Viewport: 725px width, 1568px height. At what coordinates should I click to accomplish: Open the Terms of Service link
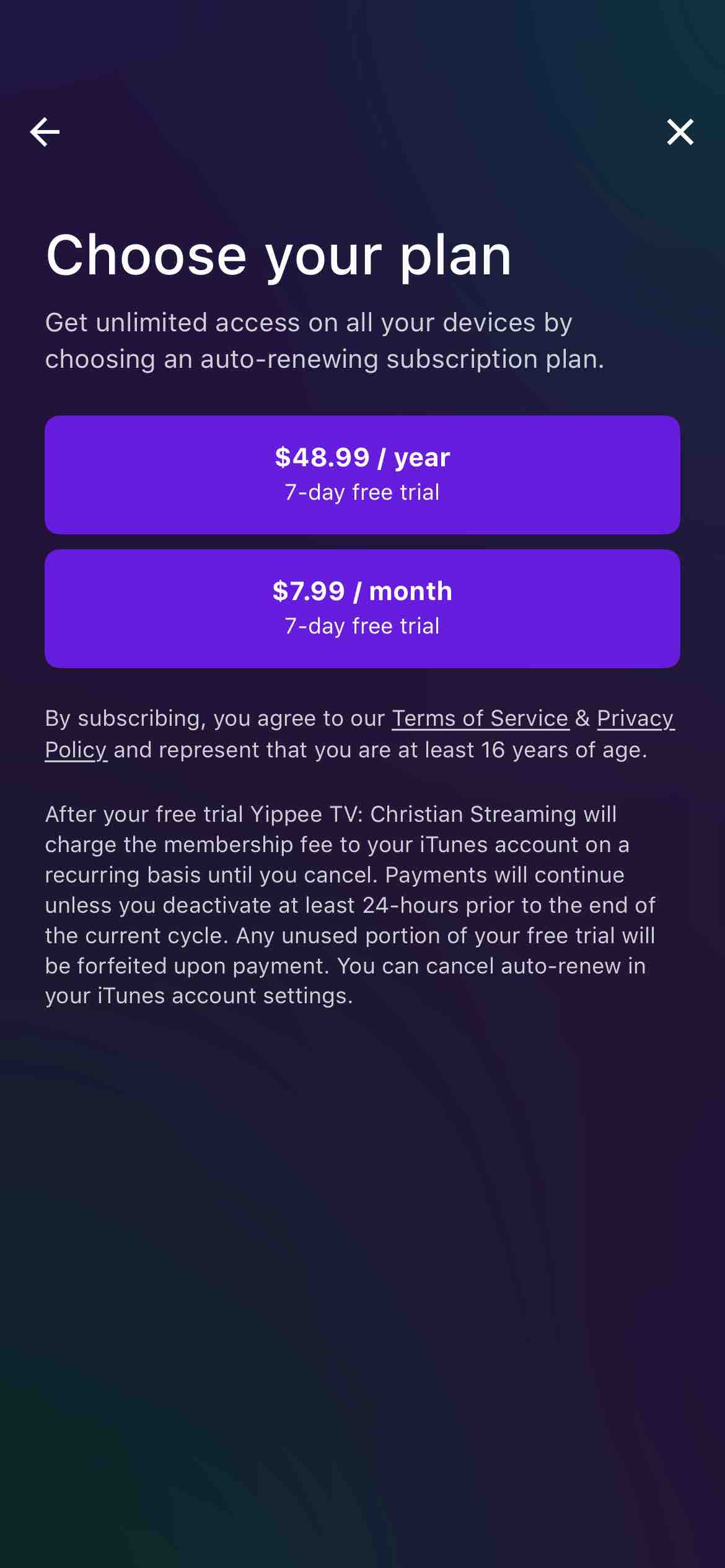coord(480,718)
